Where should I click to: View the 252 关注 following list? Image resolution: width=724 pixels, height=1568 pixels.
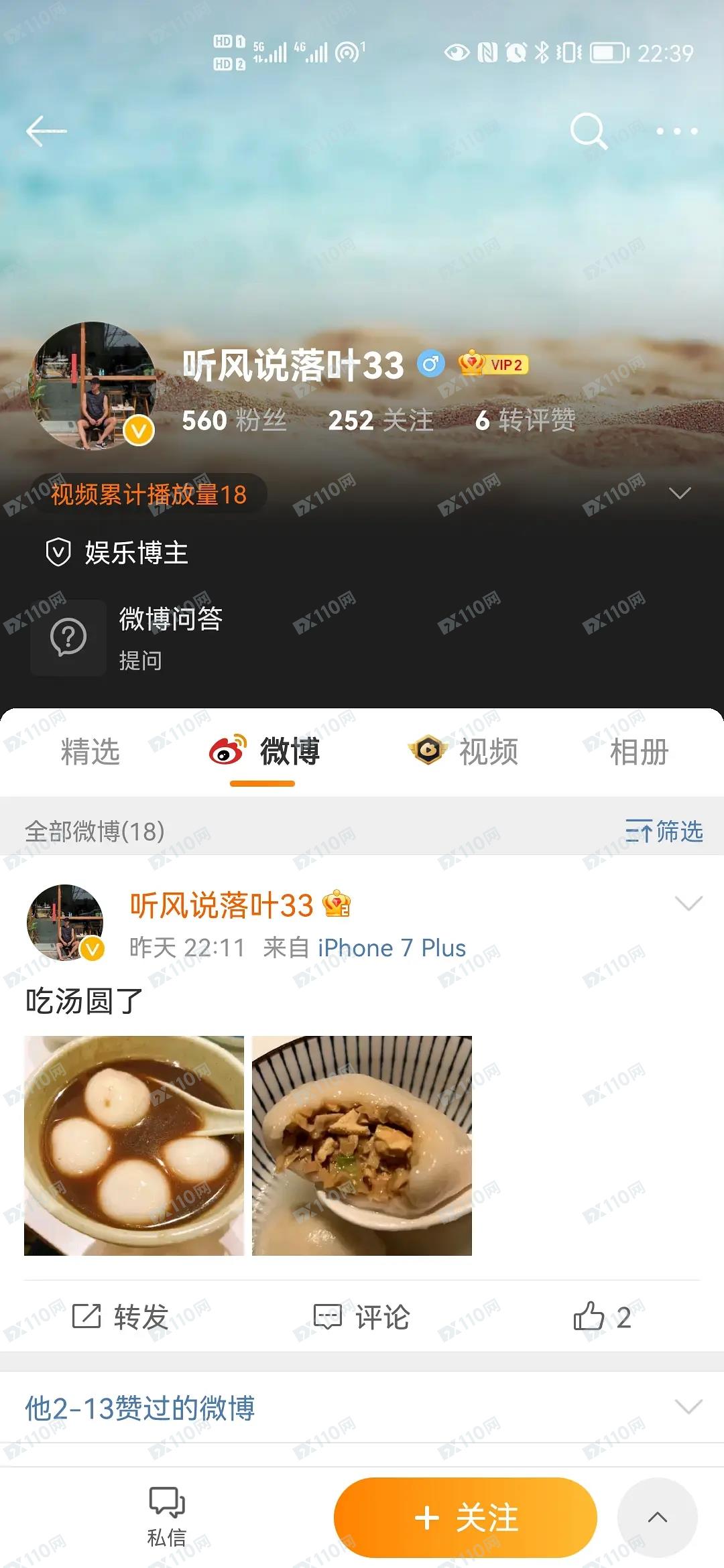coord(380,421)
